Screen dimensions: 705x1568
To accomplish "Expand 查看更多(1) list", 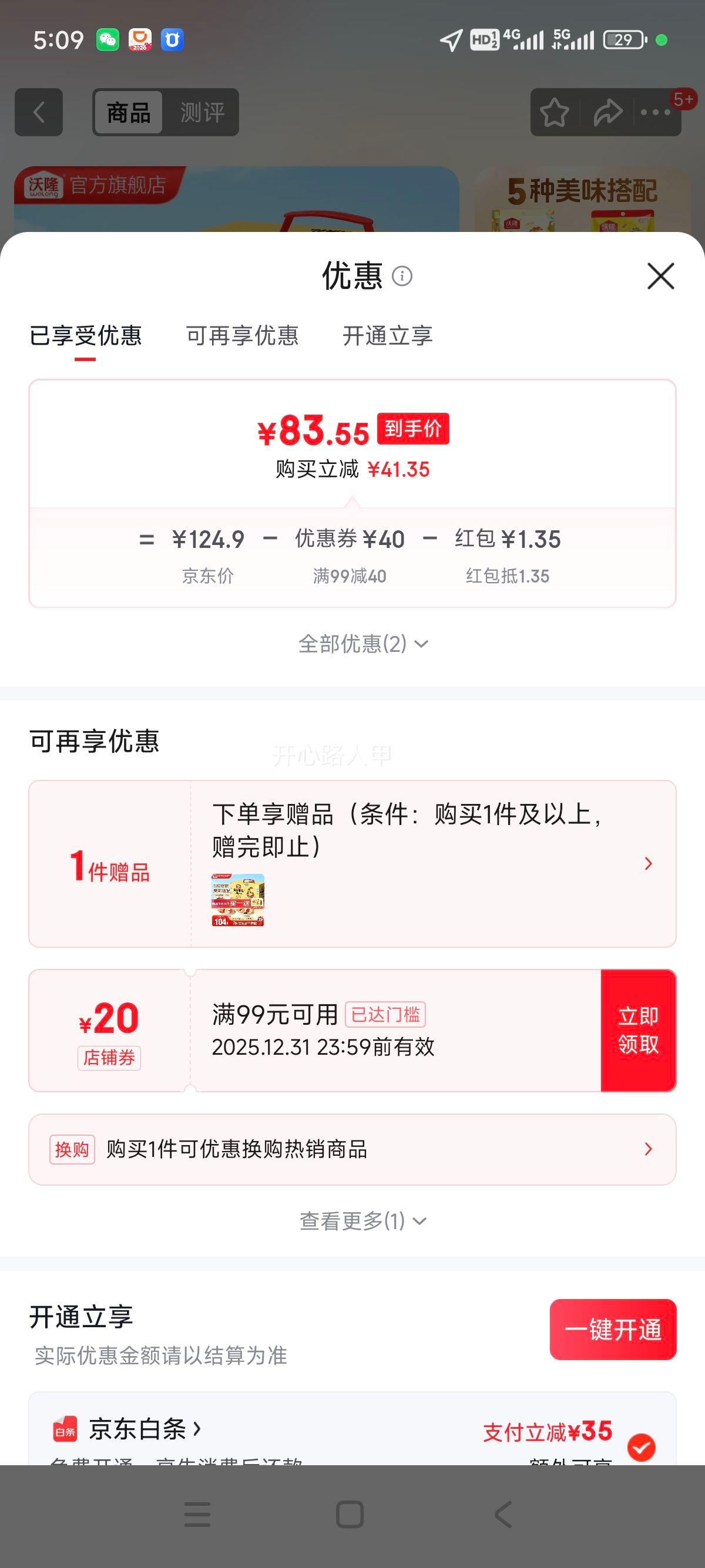I will [363, 1219].
